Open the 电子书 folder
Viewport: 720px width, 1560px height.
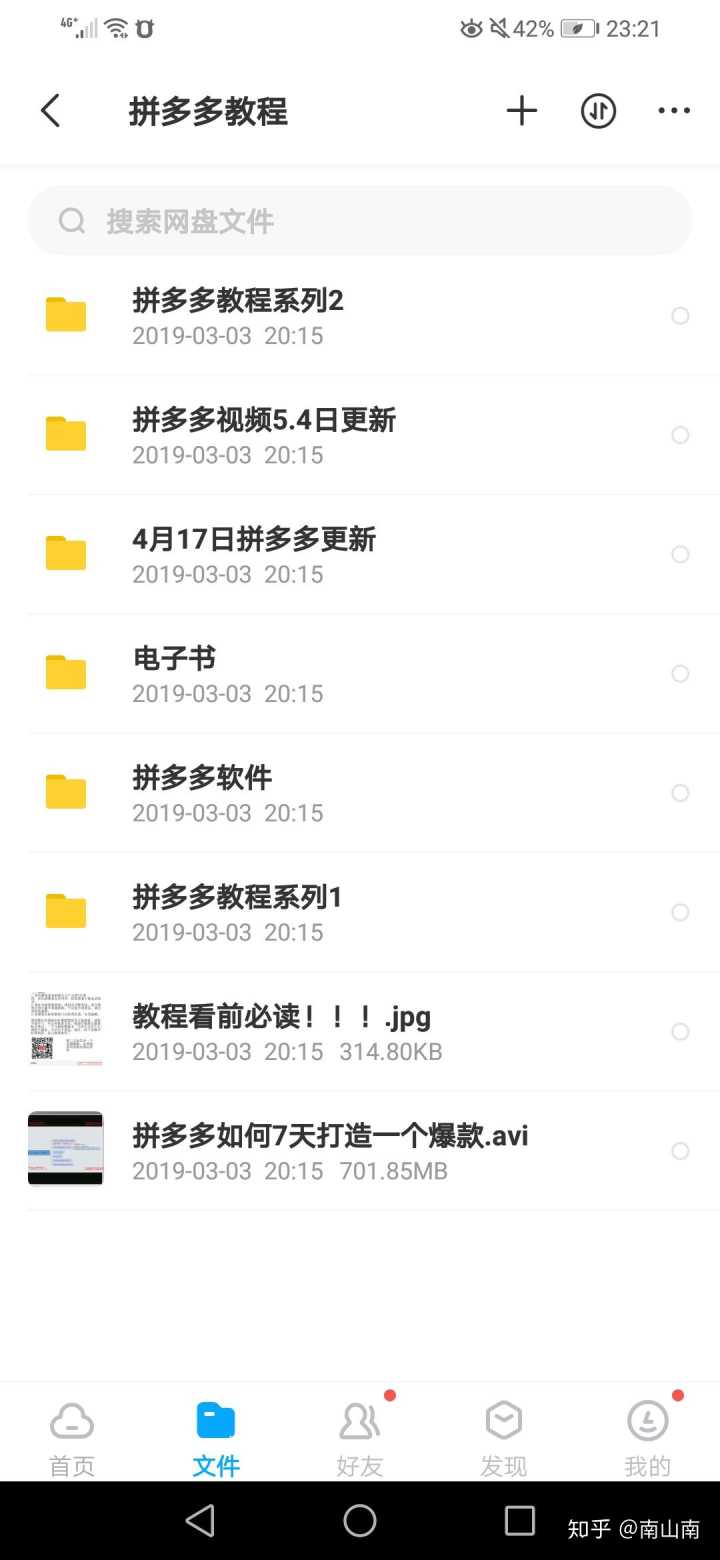[174, 673]
